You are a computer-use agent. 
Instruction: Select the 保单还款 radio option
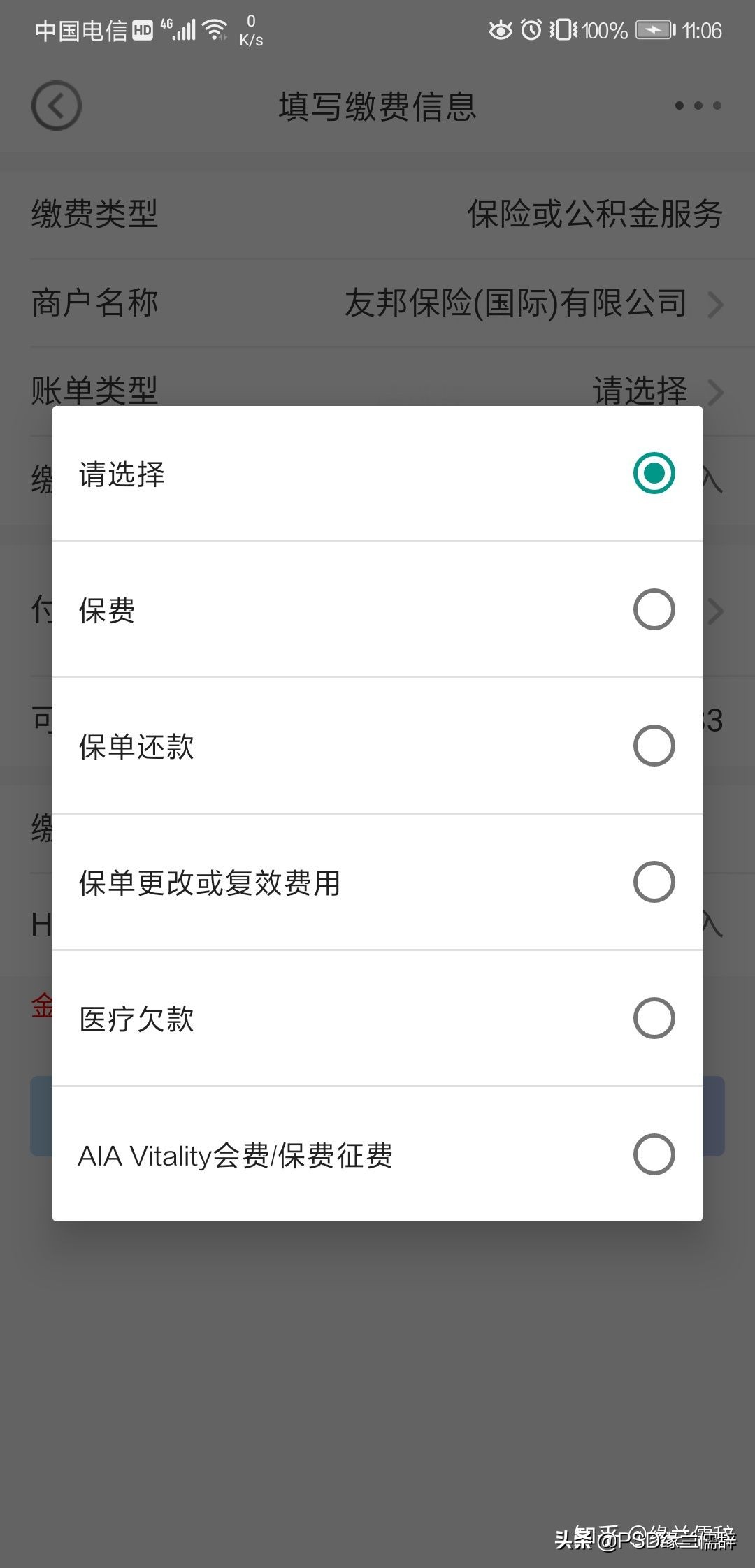653,746
